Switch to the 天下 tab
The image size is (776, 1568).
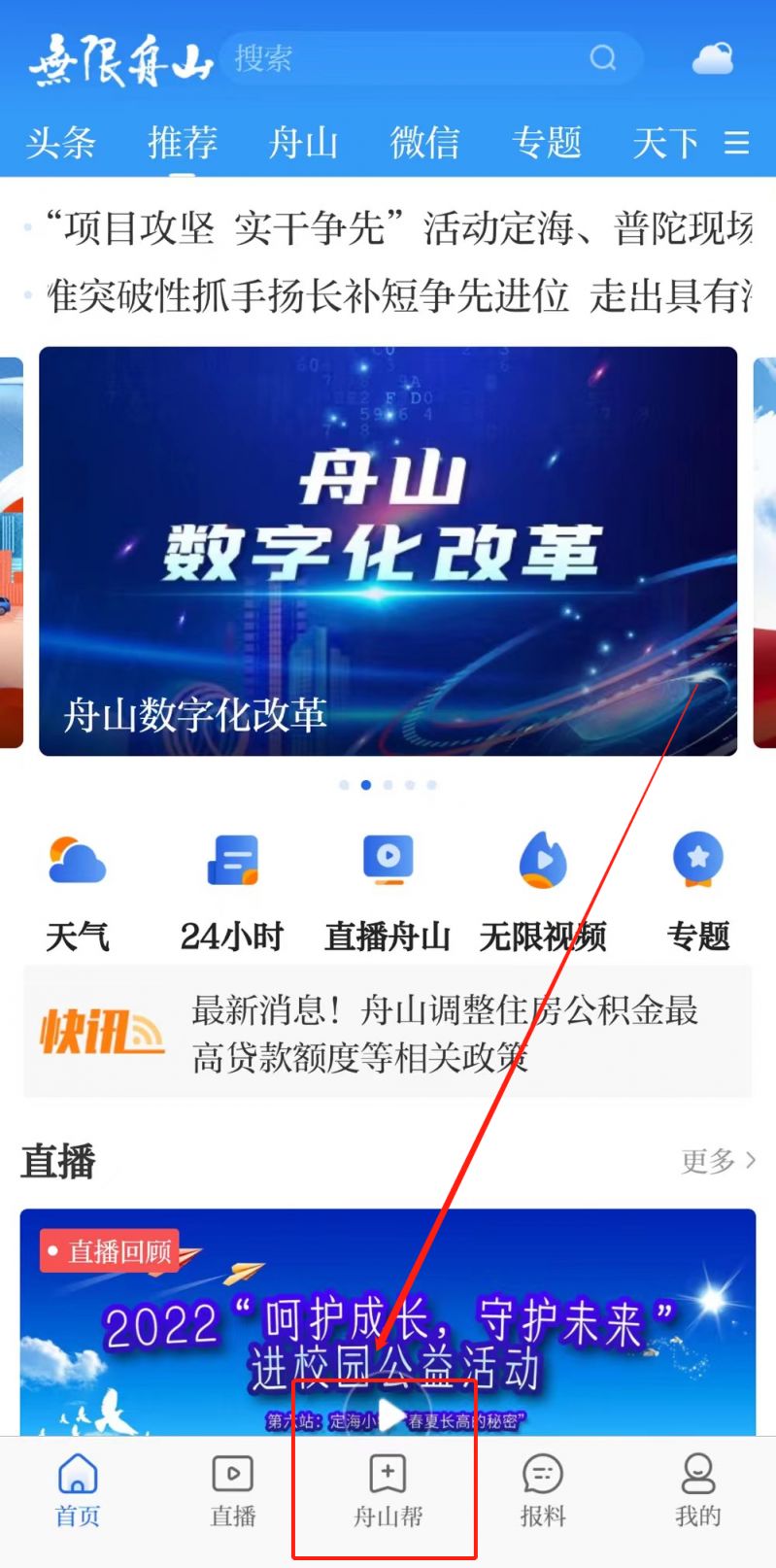(x=665, y=144)
